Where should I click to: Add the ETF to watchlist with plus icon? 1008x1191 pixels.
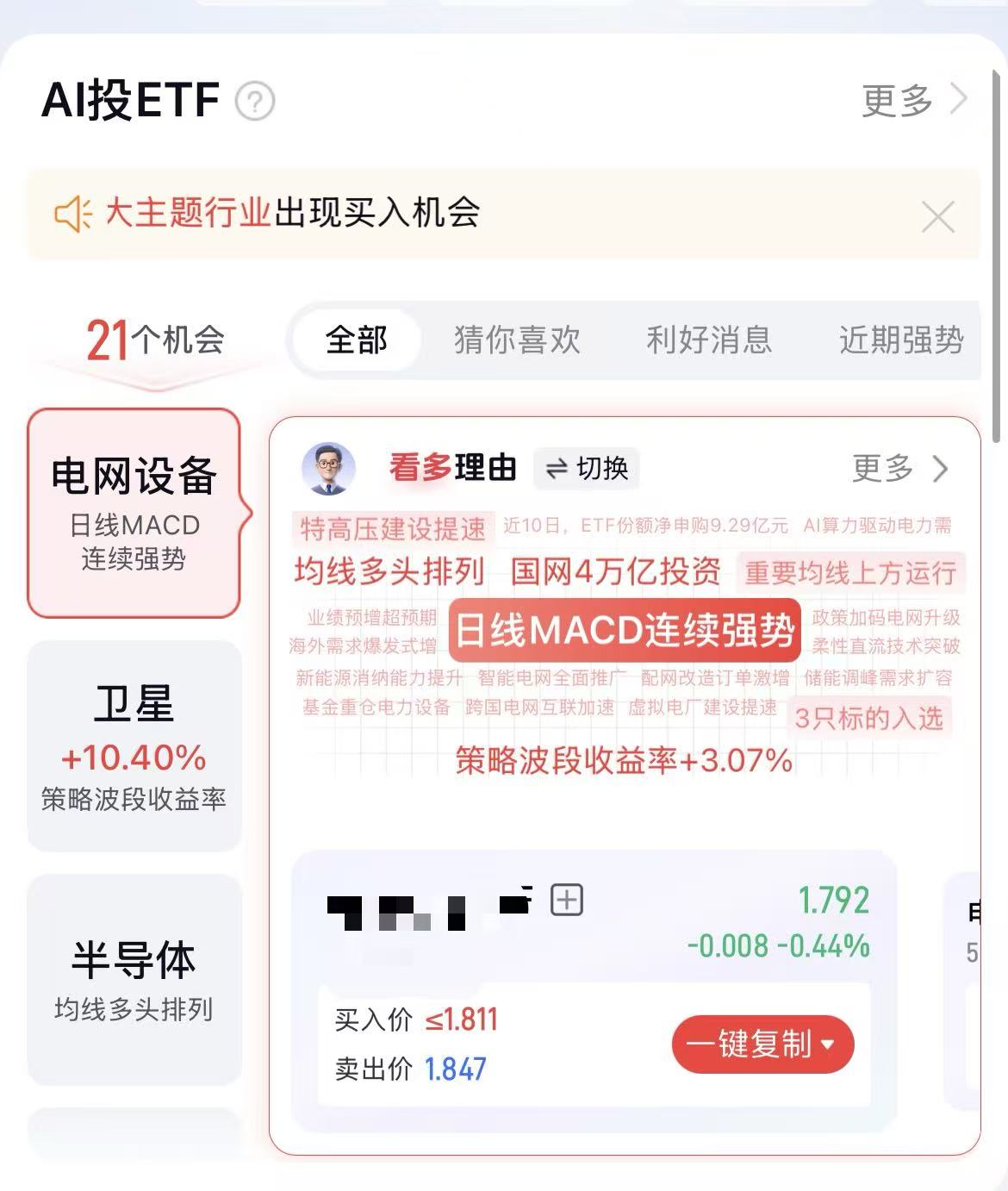coord(567,900)
